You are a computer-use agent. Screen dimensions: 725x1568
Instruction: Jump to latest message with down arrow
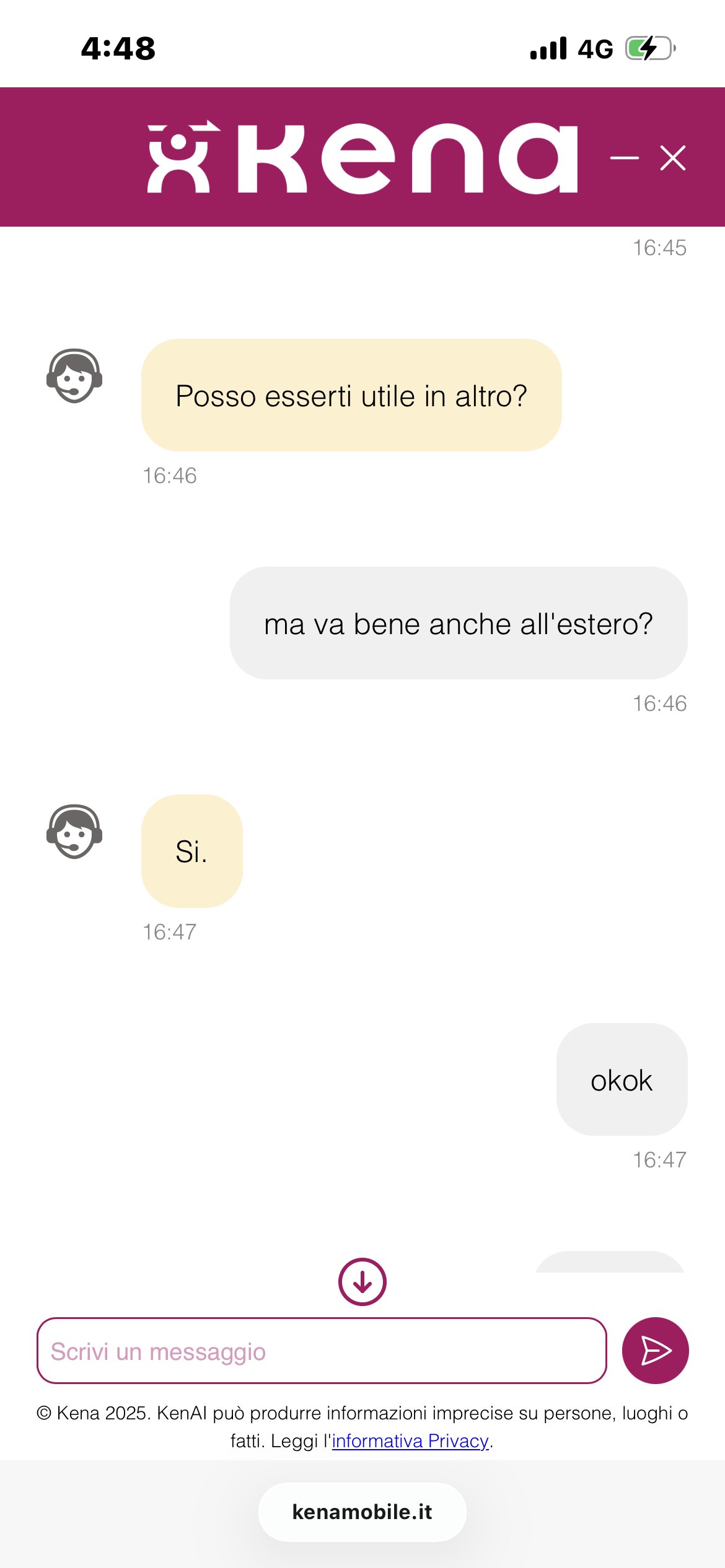[x=362, y=1282]
